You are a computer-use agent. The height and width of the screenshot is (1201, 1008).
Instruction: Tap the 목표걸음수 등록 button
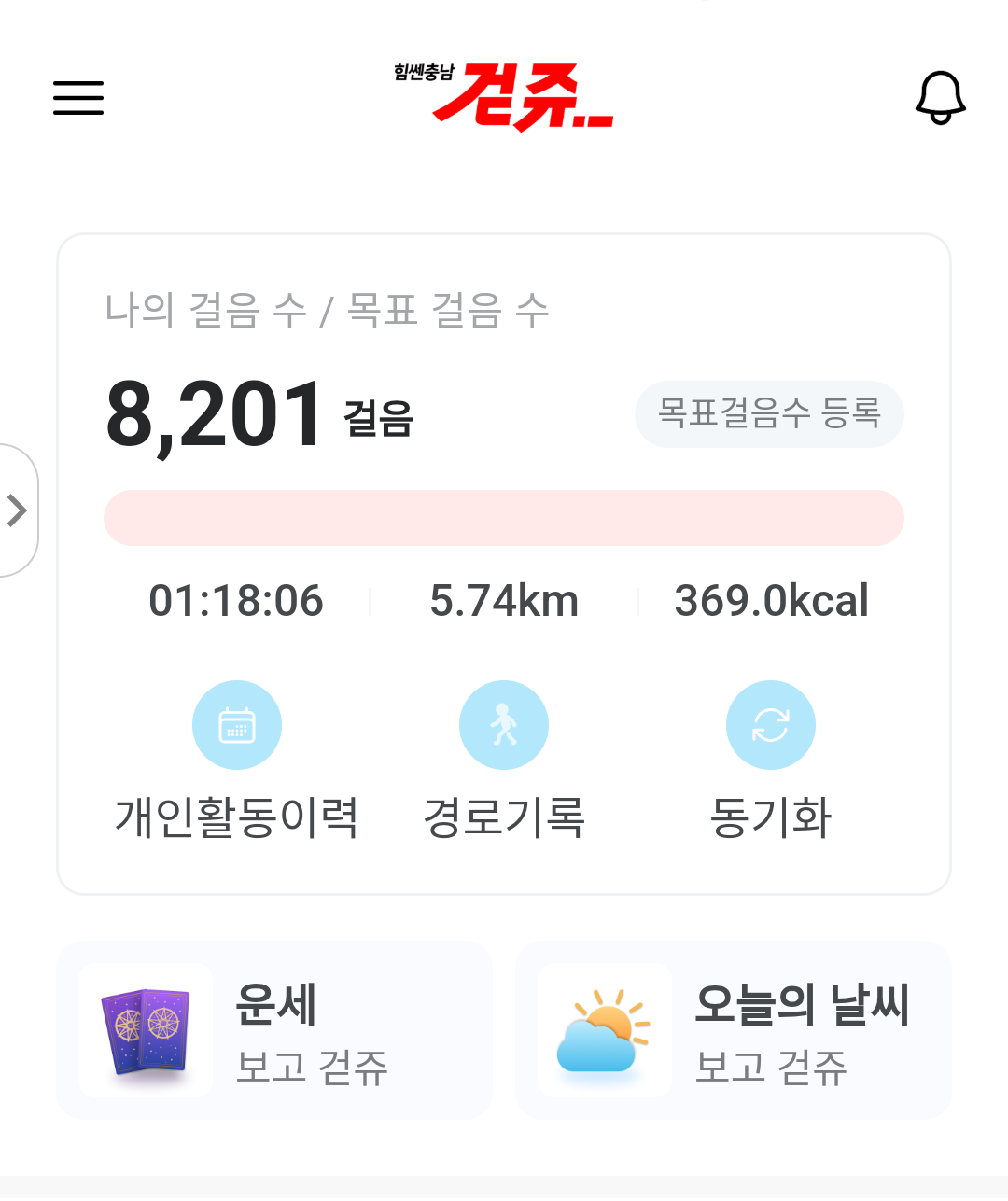tap(769, 413)
